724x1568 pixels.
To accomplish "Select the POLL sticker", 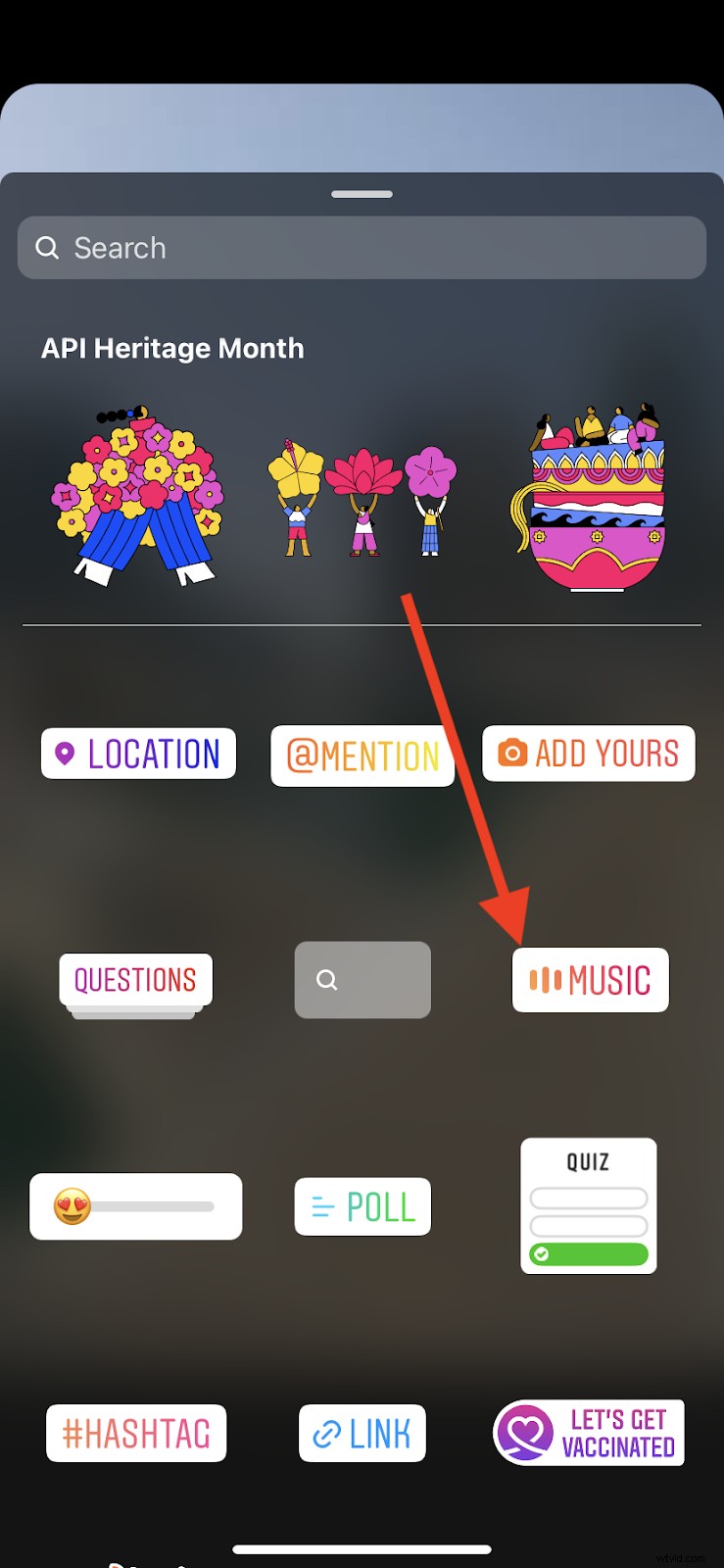I will 362,1206.
